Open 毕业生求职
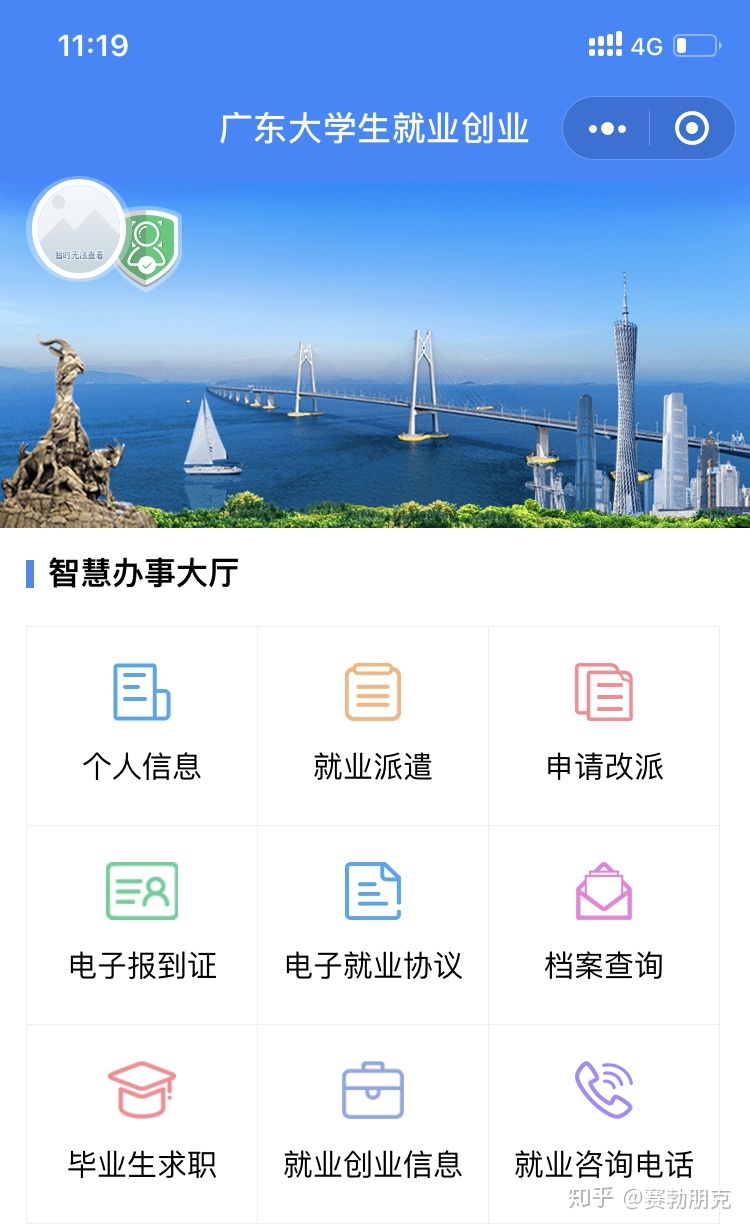 coord(142,1123)
